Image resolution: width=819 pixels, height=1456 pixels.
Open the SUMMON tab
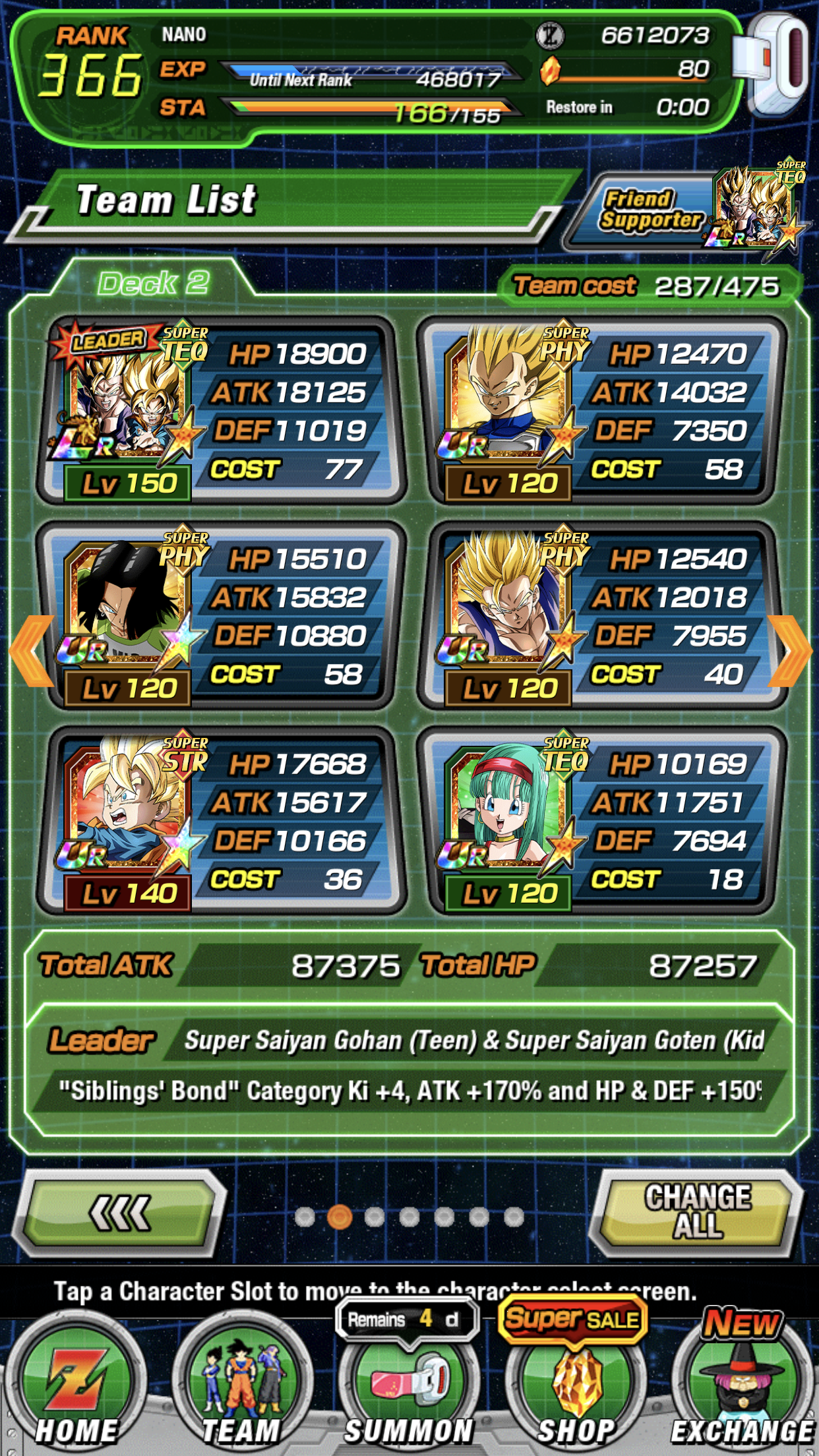[x=409, y=1391]
